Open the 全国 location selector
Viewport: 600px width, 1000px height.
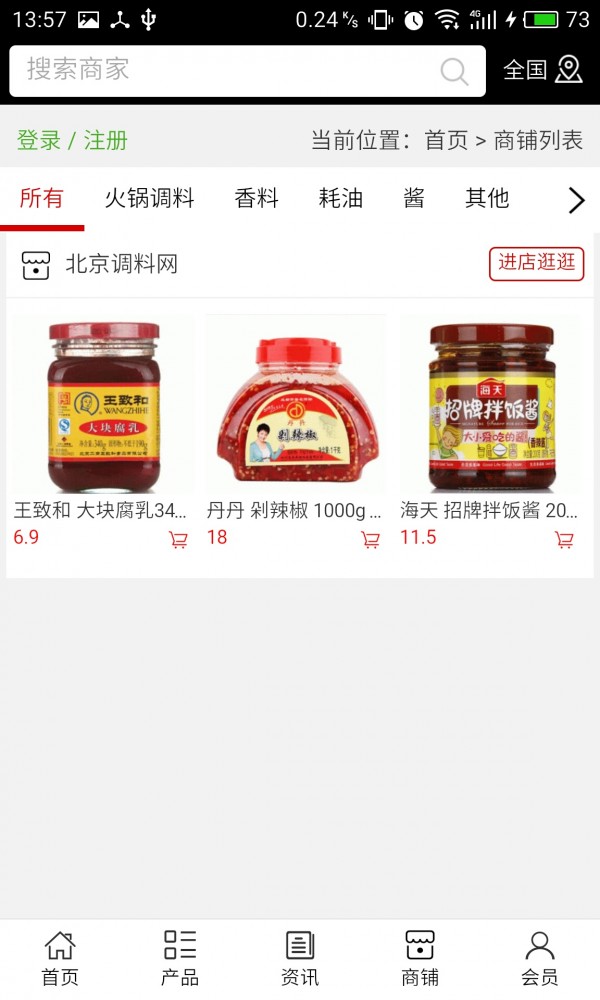pyautogui.click(x=542, y=70)
